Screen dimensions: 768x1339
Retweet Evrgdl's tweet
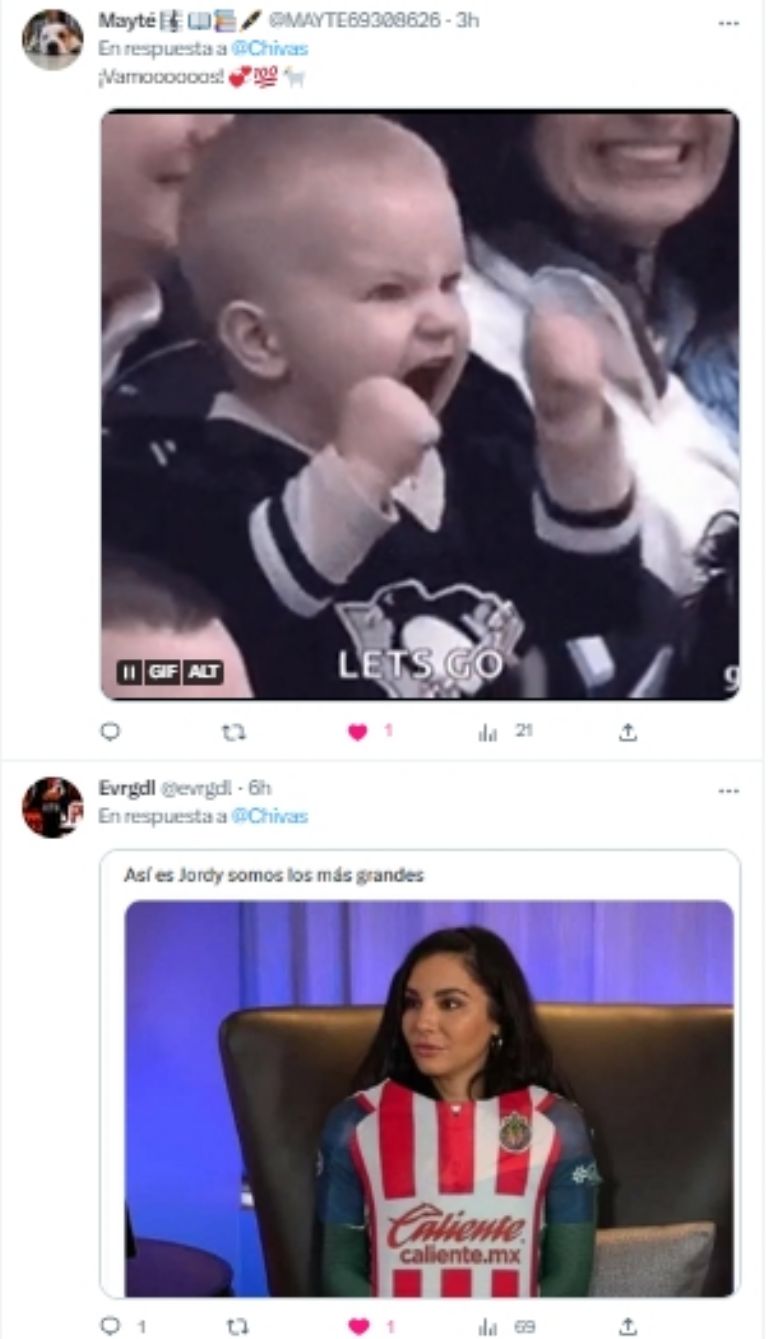pyautogui.click(x=237, y=1326)
